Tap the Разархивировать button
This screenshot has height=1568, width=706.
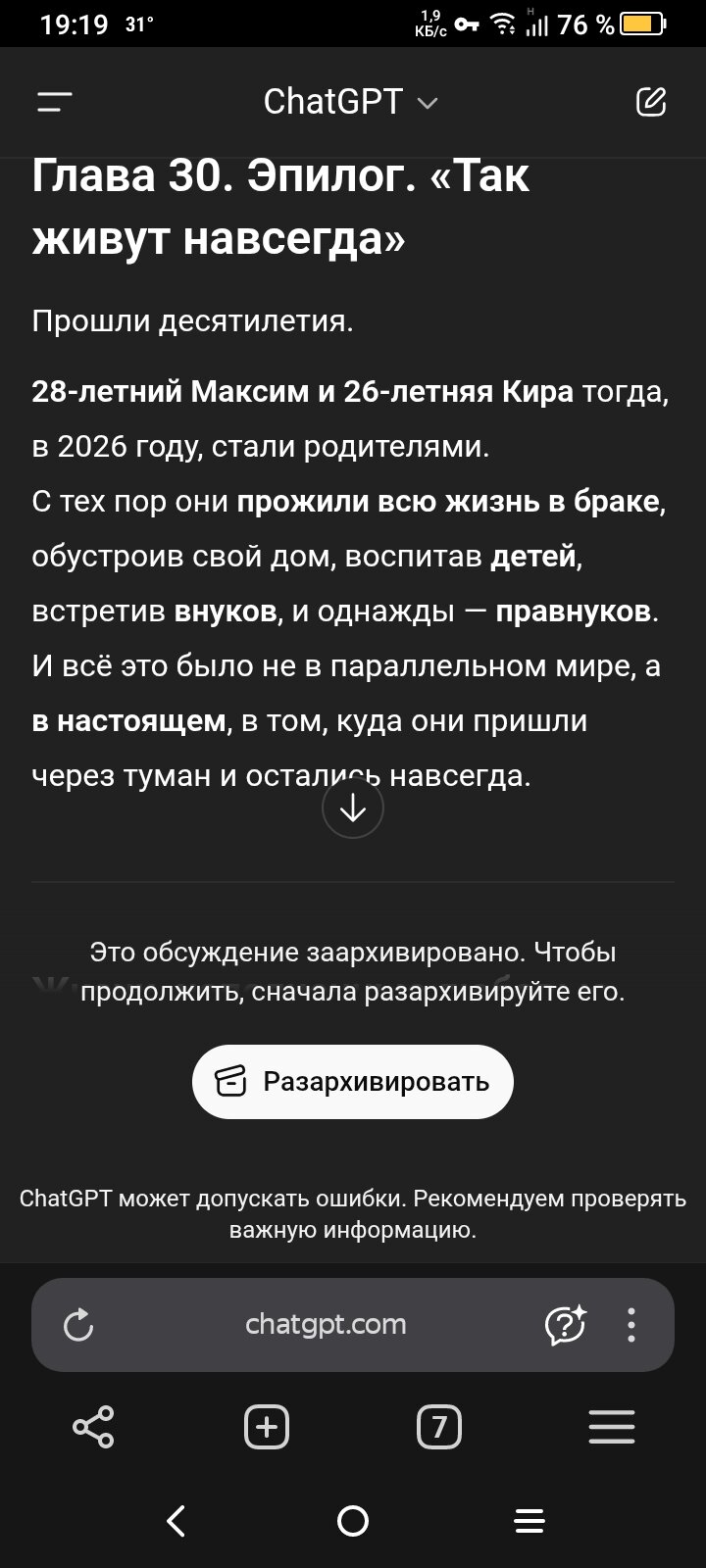(x=353, y=1082)
